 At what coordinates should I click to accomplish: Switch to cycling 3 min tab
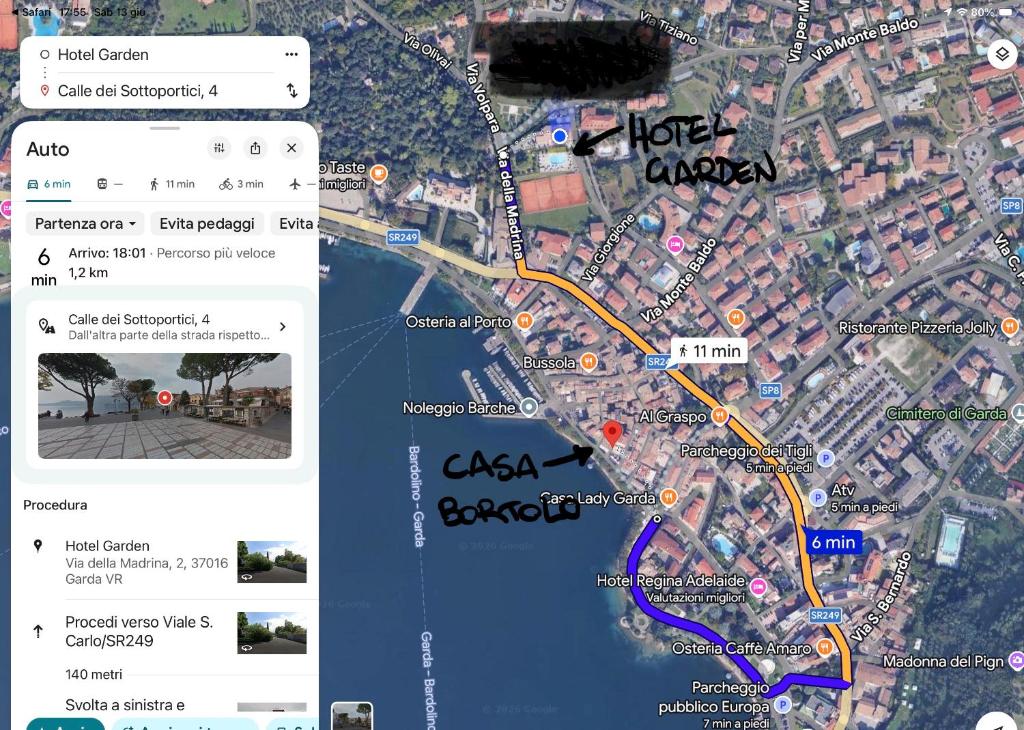[x=241, y=184]
